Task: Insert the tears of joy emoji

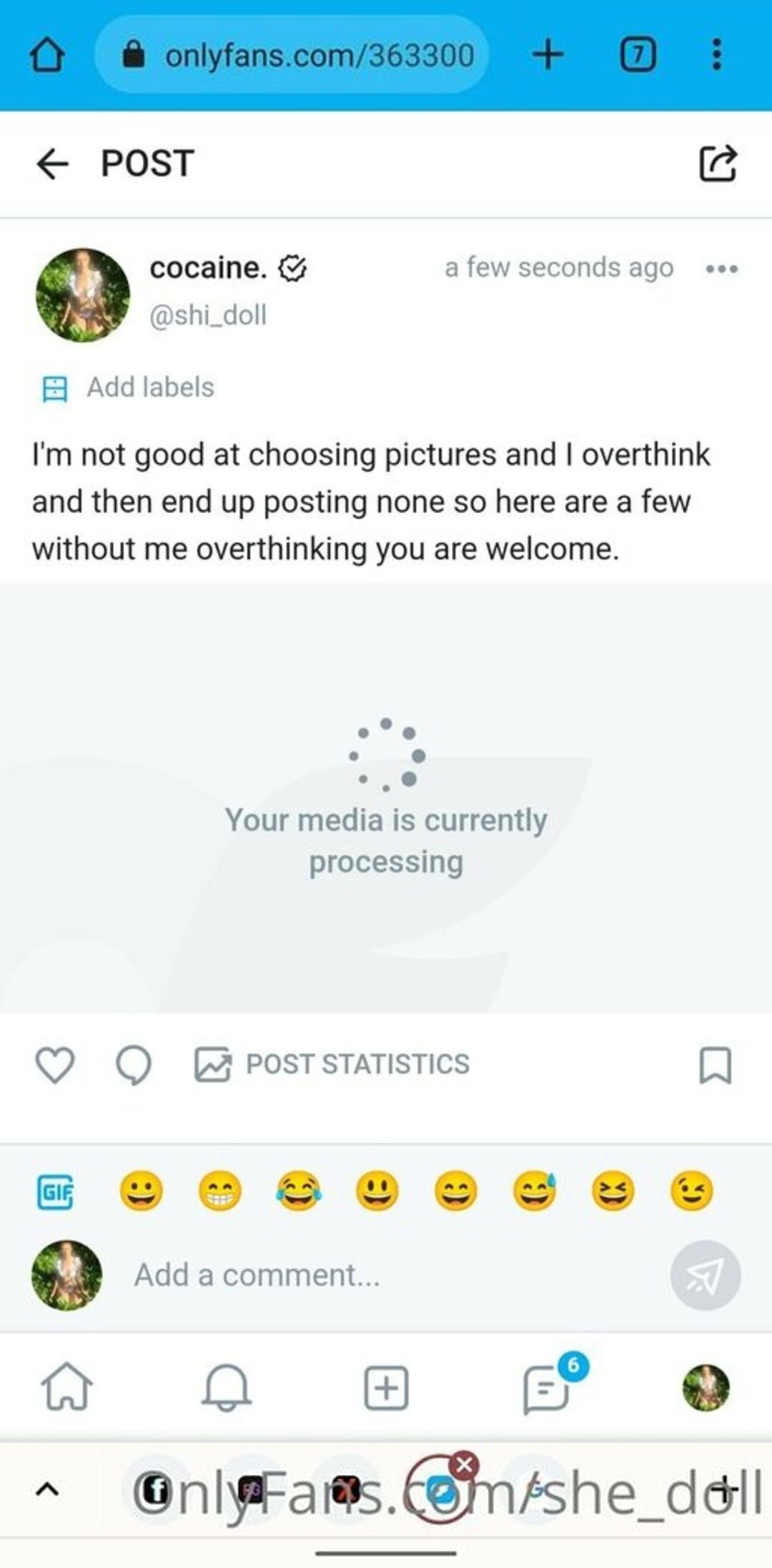Action: click(299, 1191)
